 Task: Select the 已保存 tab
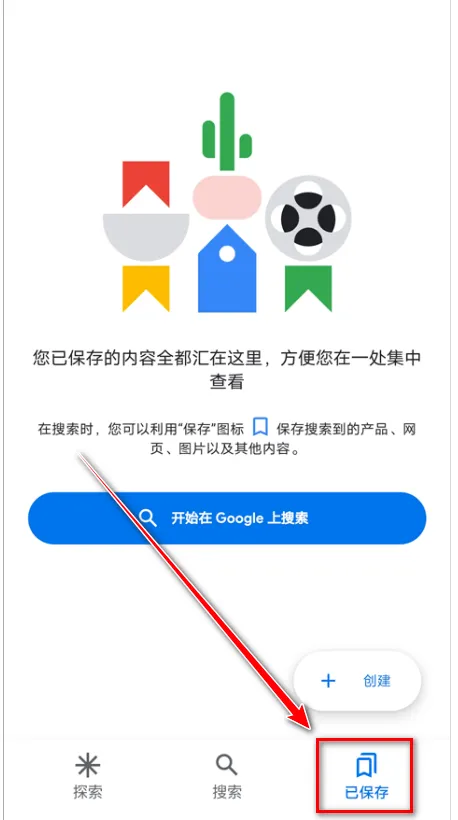[367, 777]
